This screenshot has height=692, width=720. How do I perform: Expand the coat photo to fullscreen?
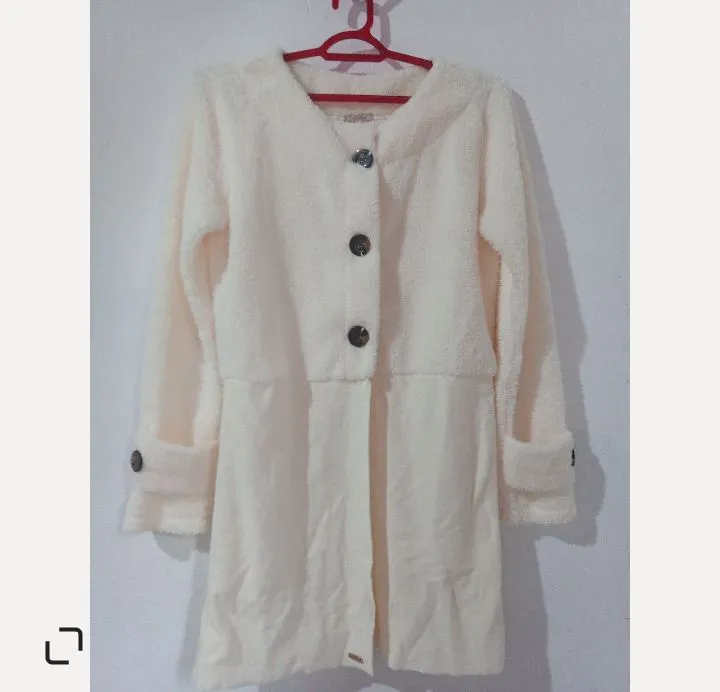63,646
